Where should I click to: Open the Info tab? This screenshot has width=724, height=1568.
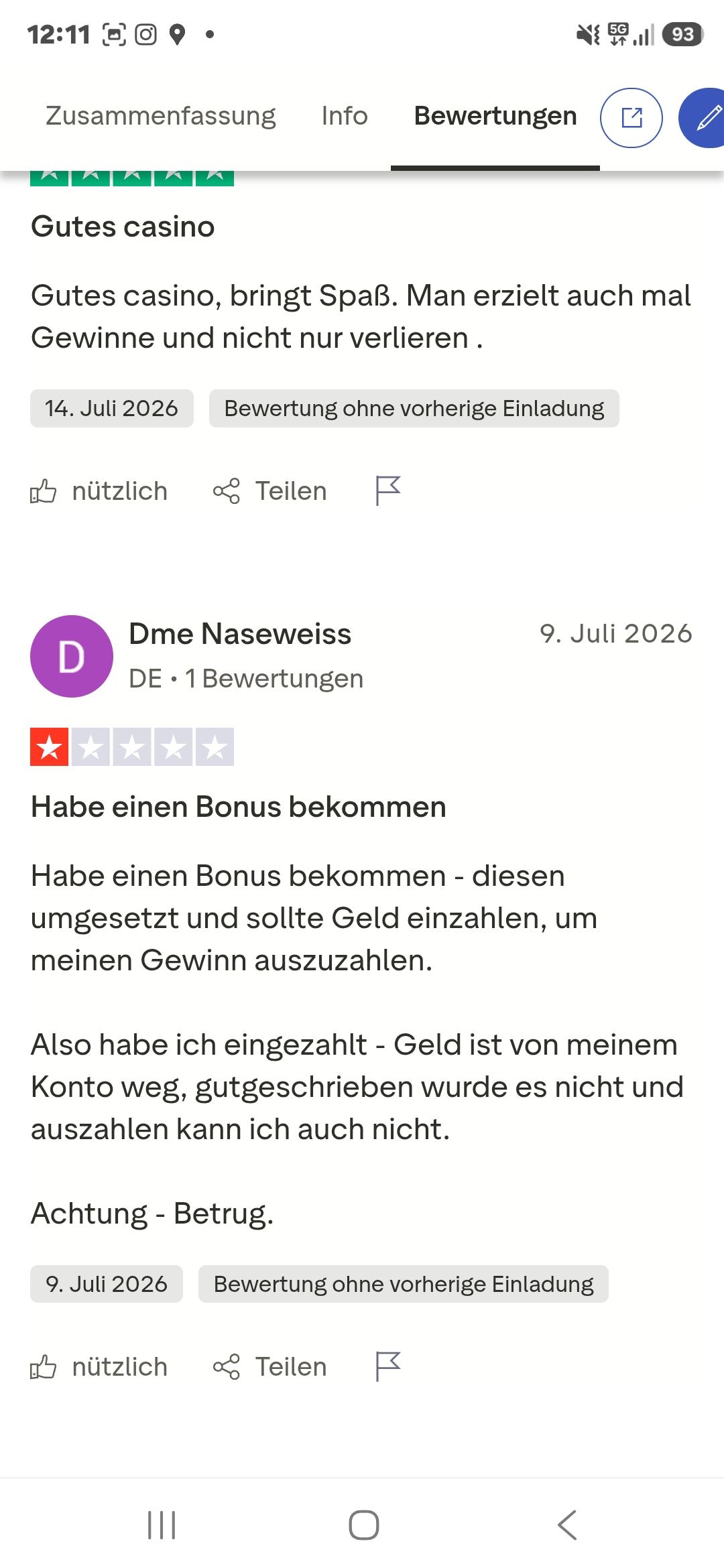[345, 116]
